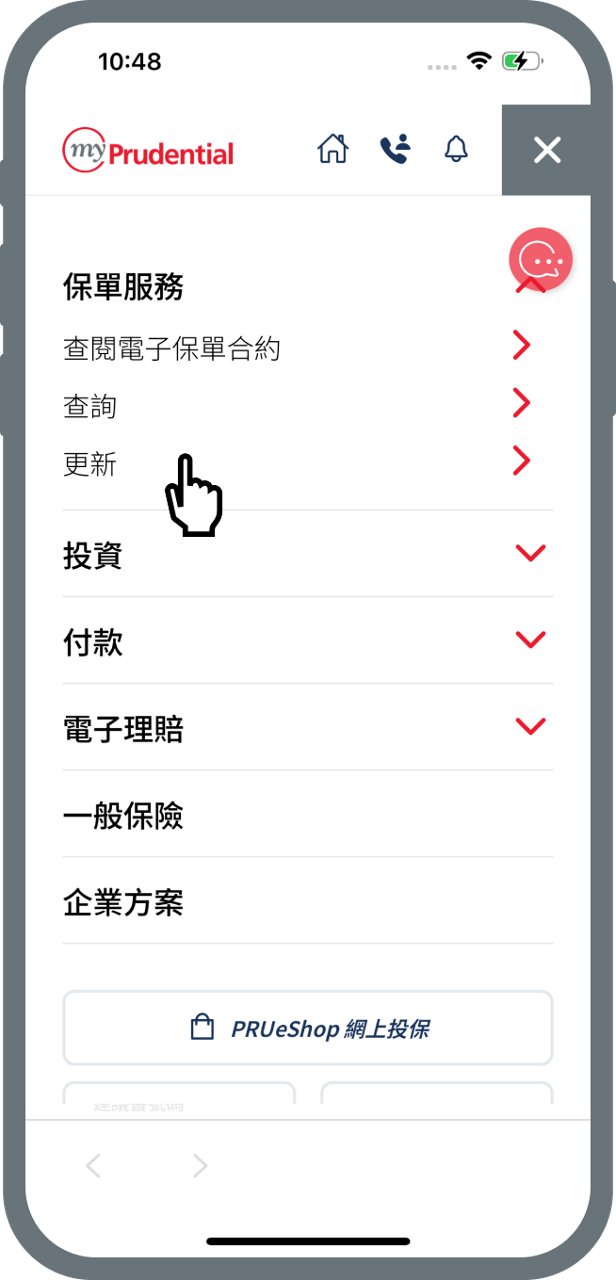616x1280 pixels.
Task: Open the 查詢 submenu
Action: (307, 406)
